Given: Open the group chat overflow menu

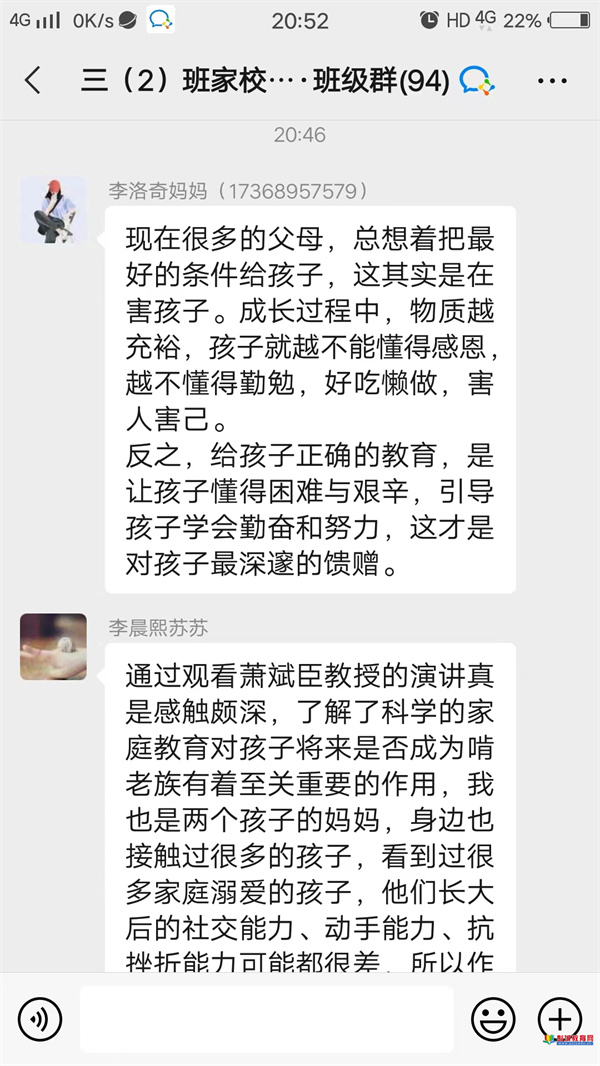Looking at the screenshot, I should [x=552, y=81].
